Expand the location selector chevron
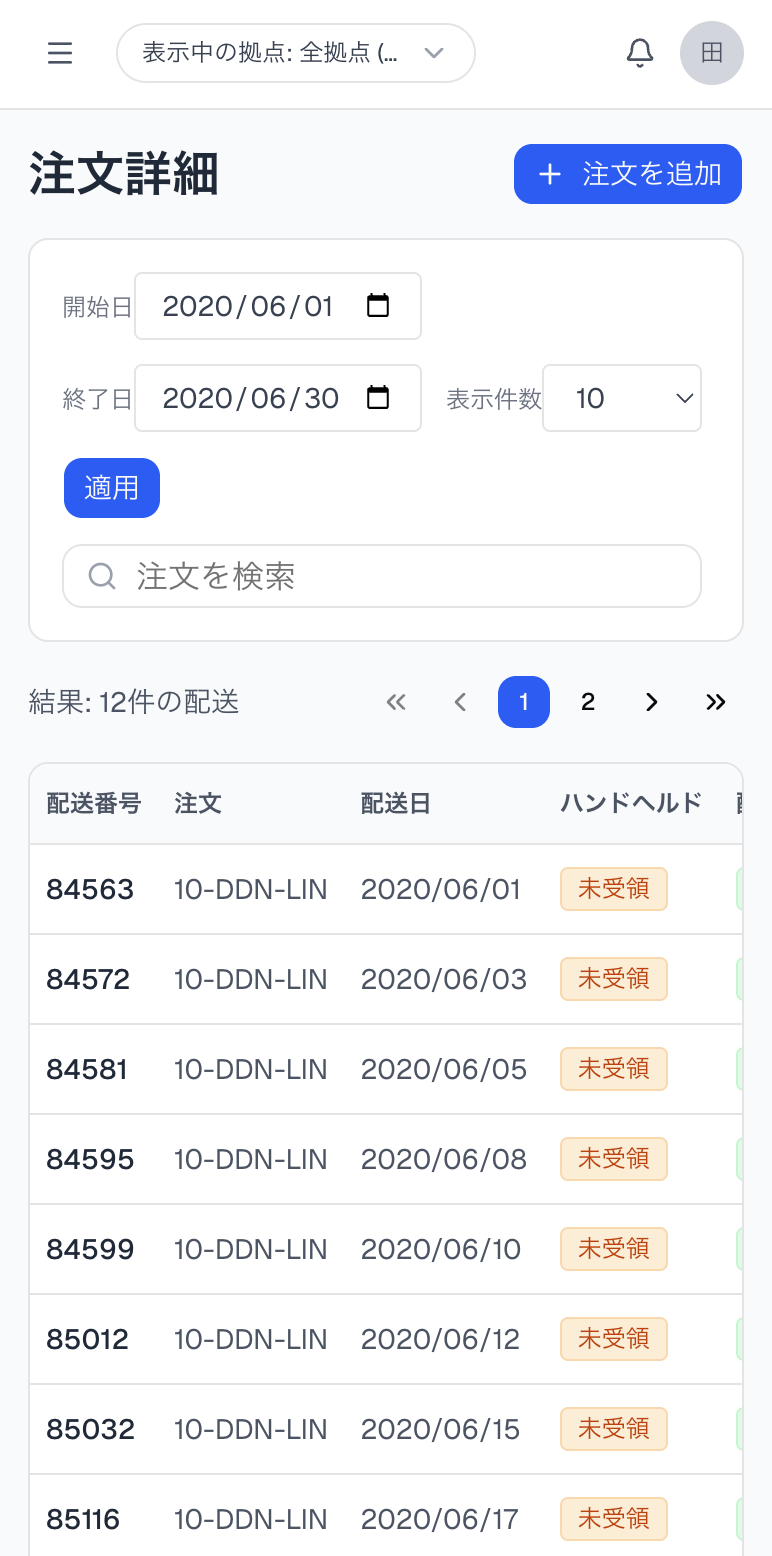Screen dimensions: 772x1556 [433, 53]
